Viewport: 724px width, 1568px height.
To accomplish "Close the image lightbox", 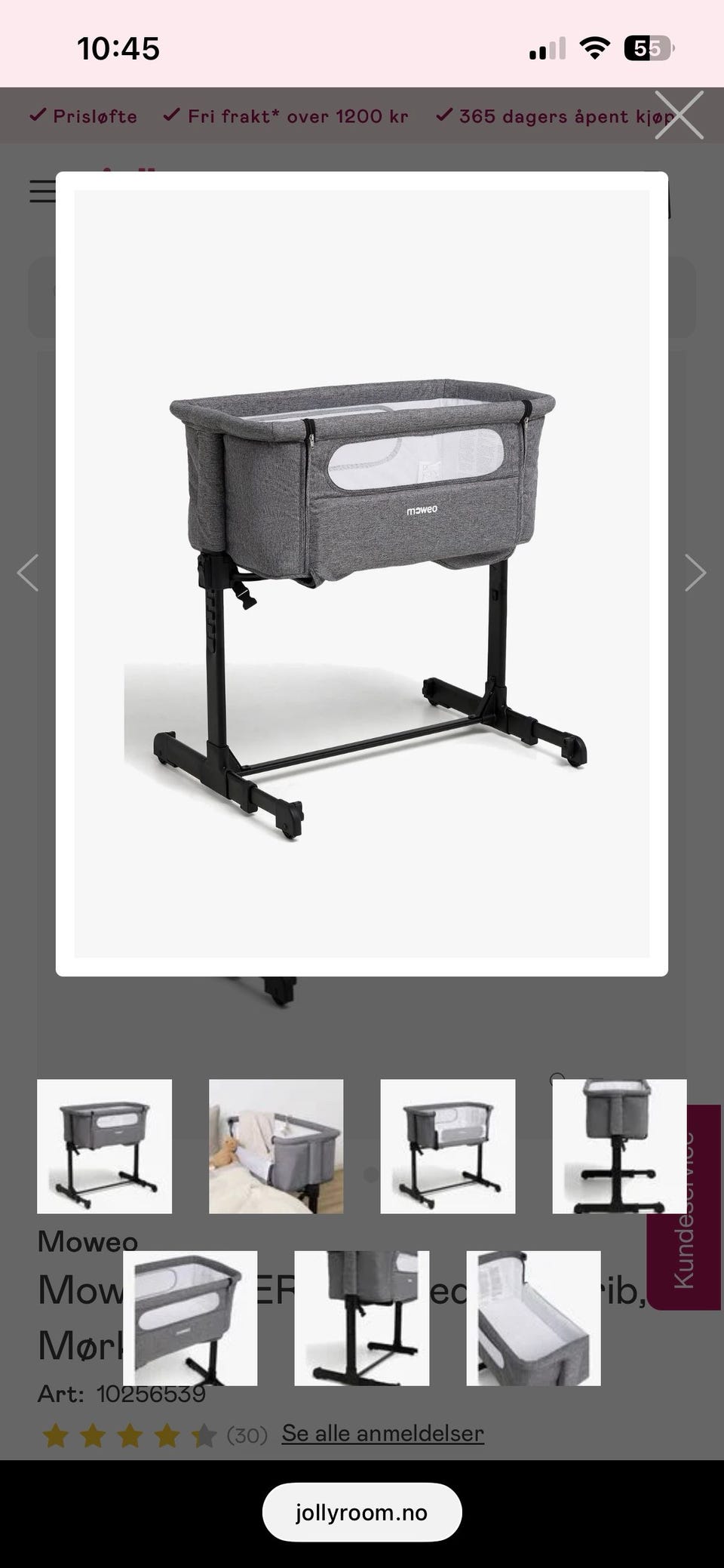I will 679,115.
